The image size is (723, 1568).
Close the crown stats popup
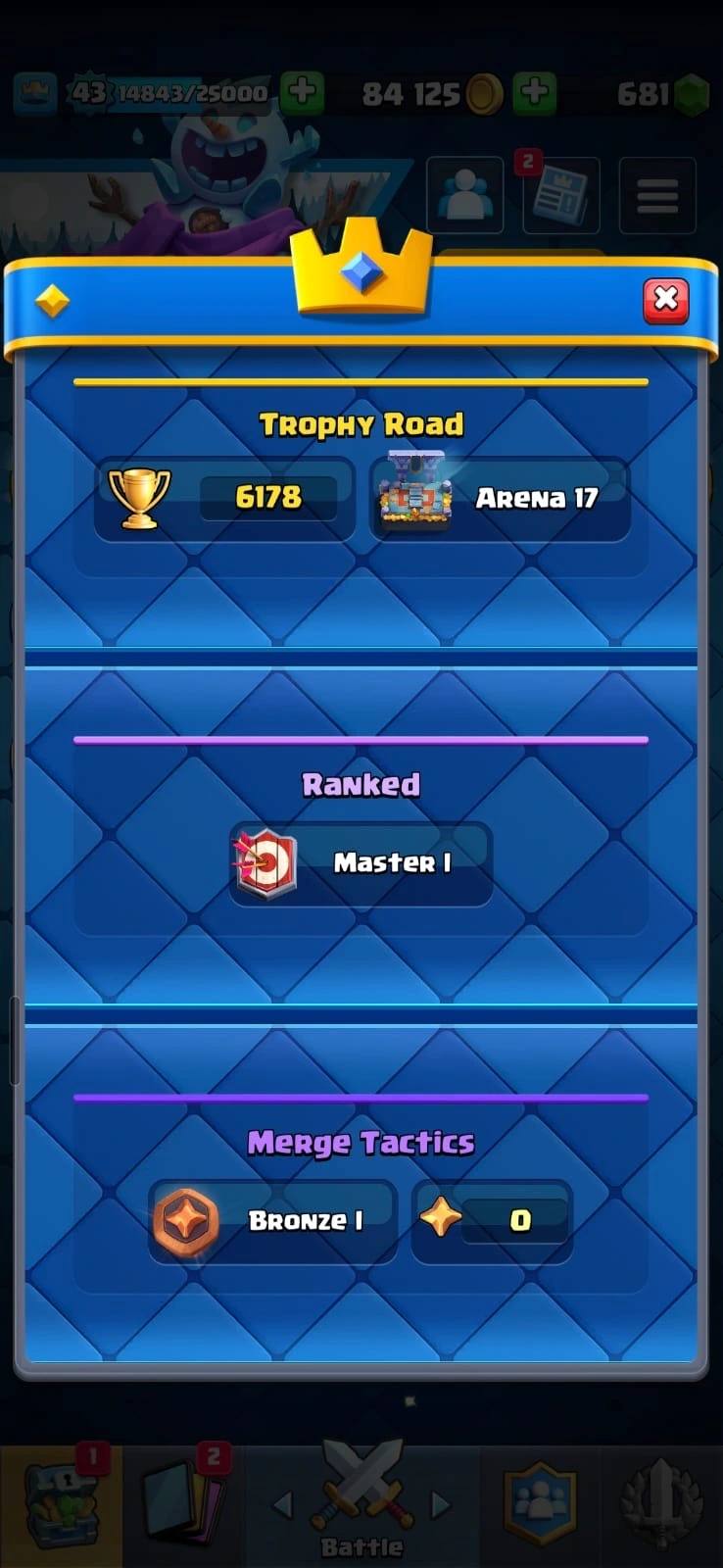click(x=665, y=300)
